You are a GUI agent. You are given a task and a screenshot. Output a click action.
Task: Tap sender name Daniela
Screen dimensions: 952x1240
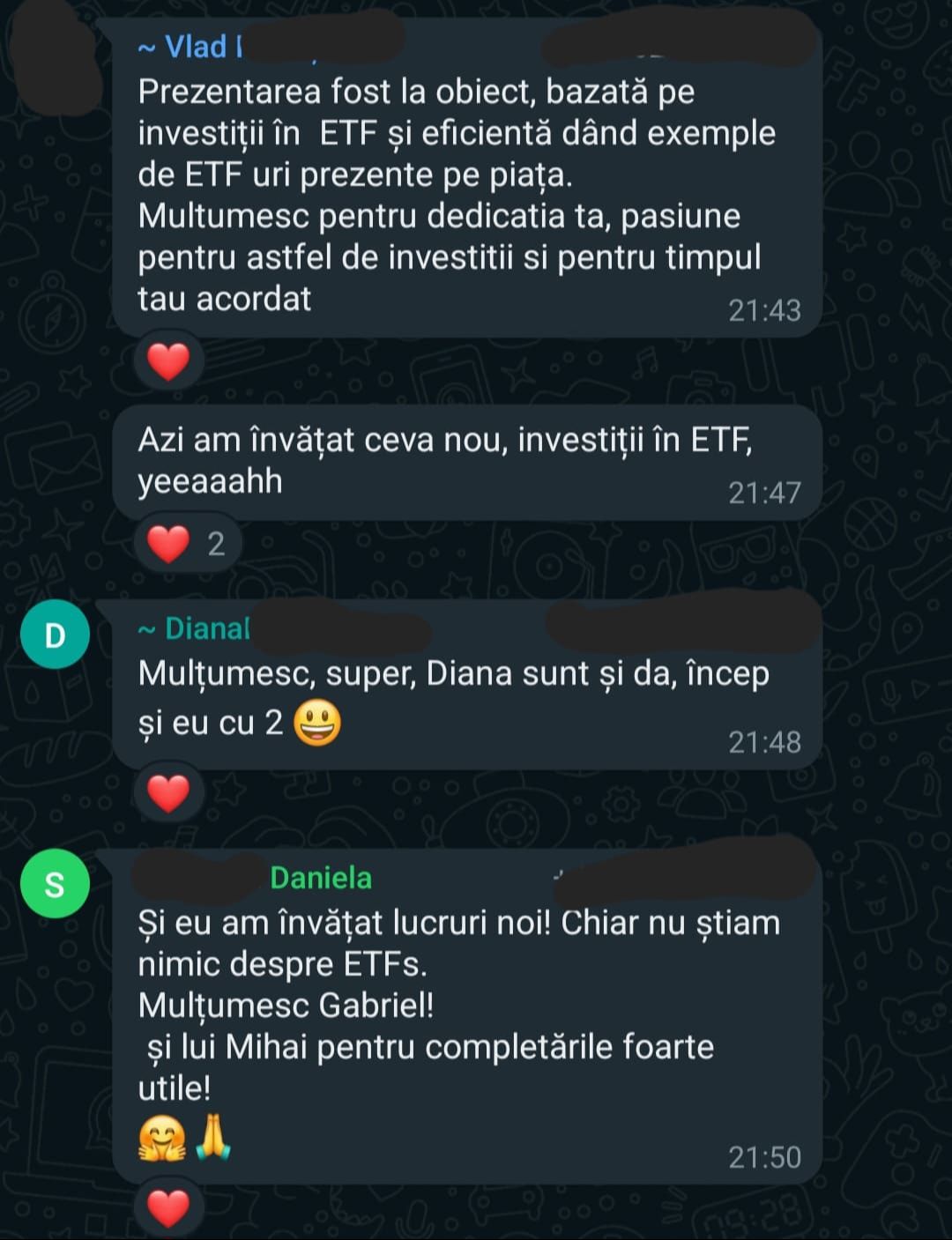[321, 878]
